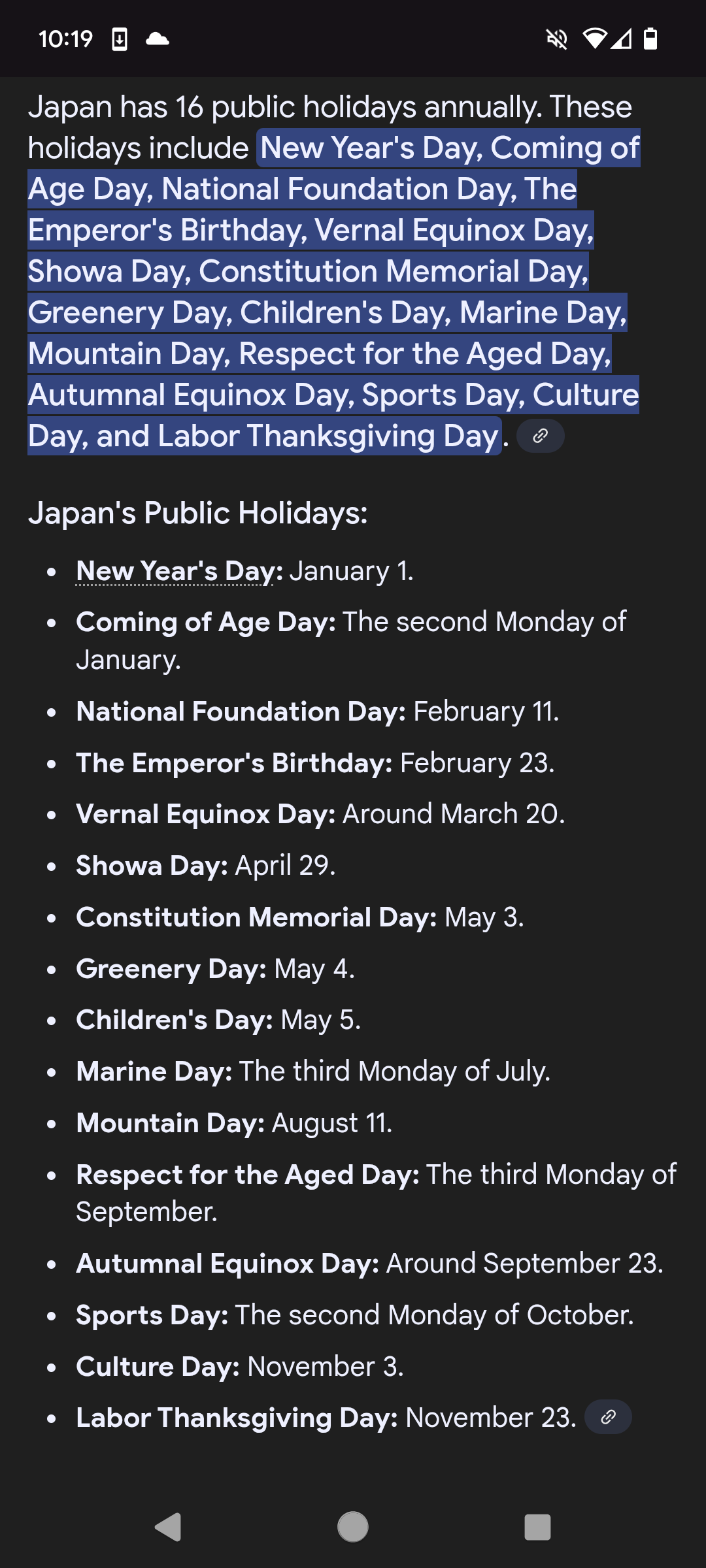The height and width of the screenshot is (1568, 706).
Task: Go back using the system back button
Action: pyautogui.click(x=168, y=1527)
